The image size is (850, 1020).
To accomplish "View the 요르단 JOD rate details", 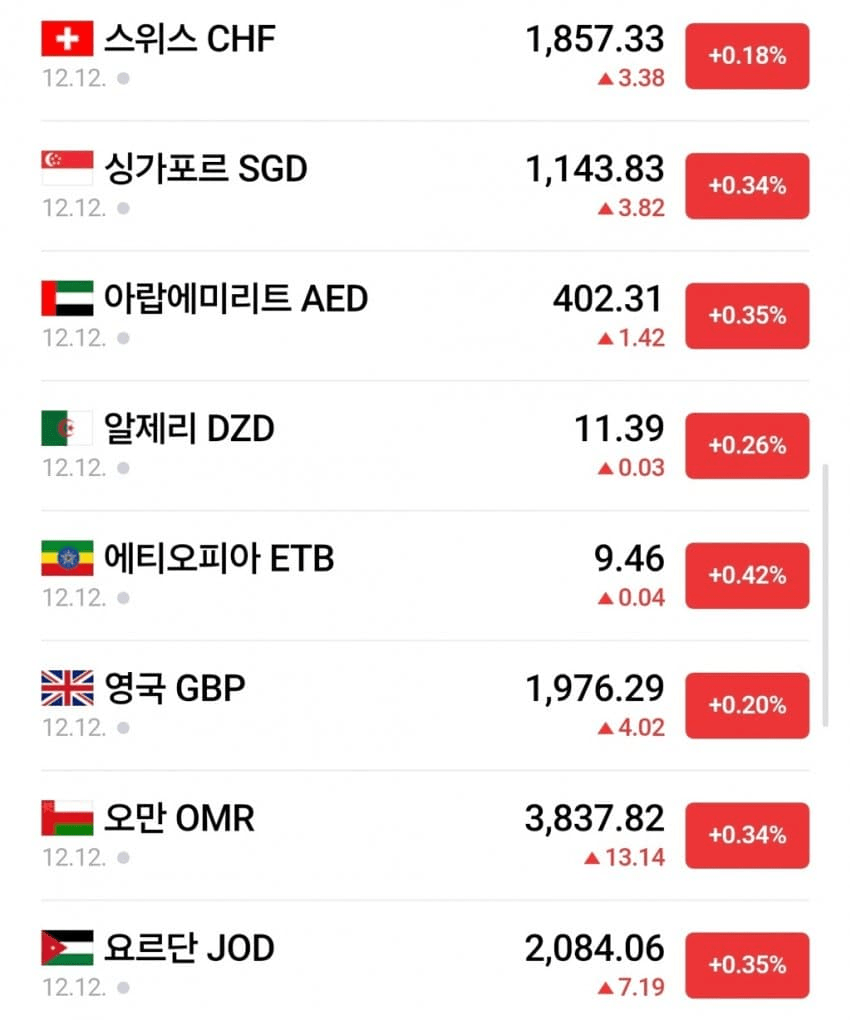I will pos(189,948).
